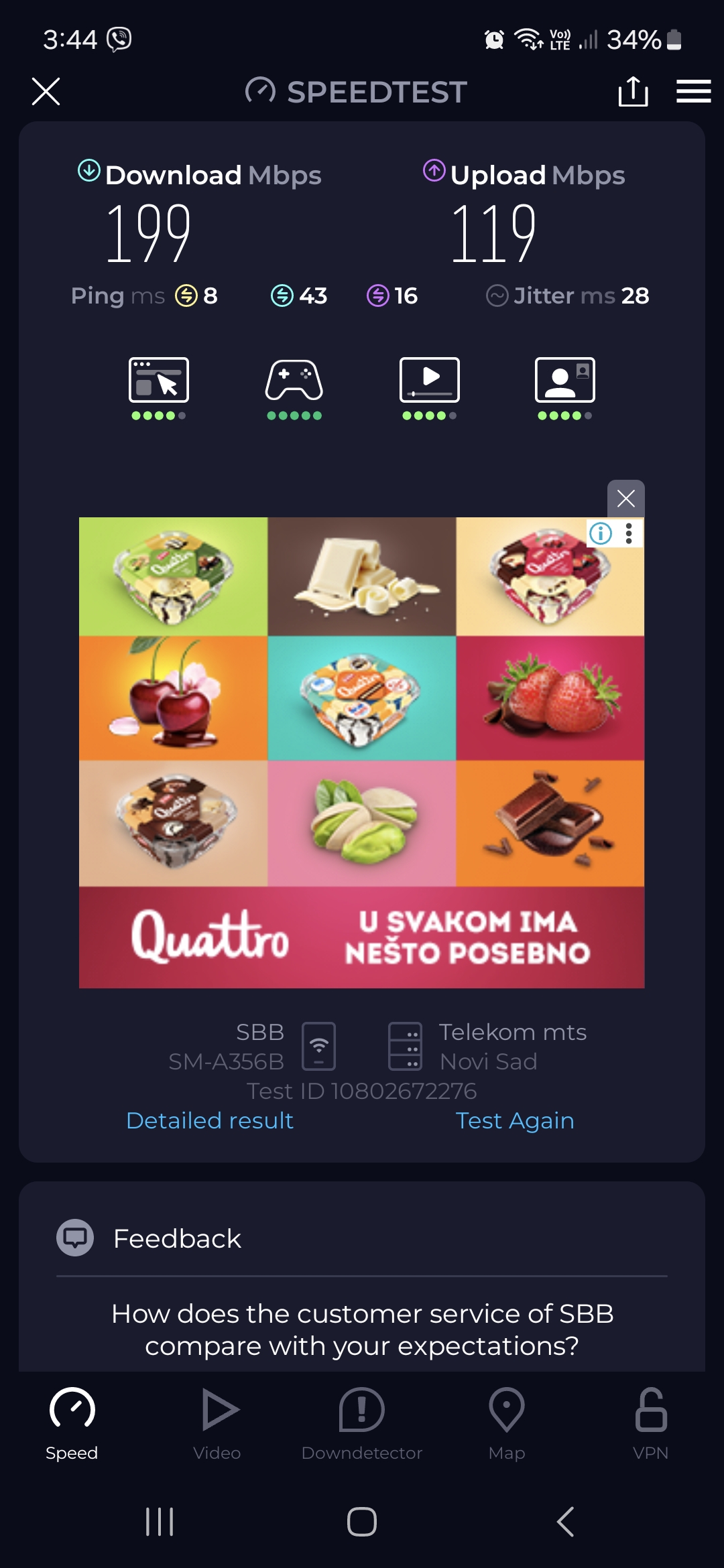Open the ad info icon
The width and height of the screenshot is (724, 1568).
(x=601, y=533)
